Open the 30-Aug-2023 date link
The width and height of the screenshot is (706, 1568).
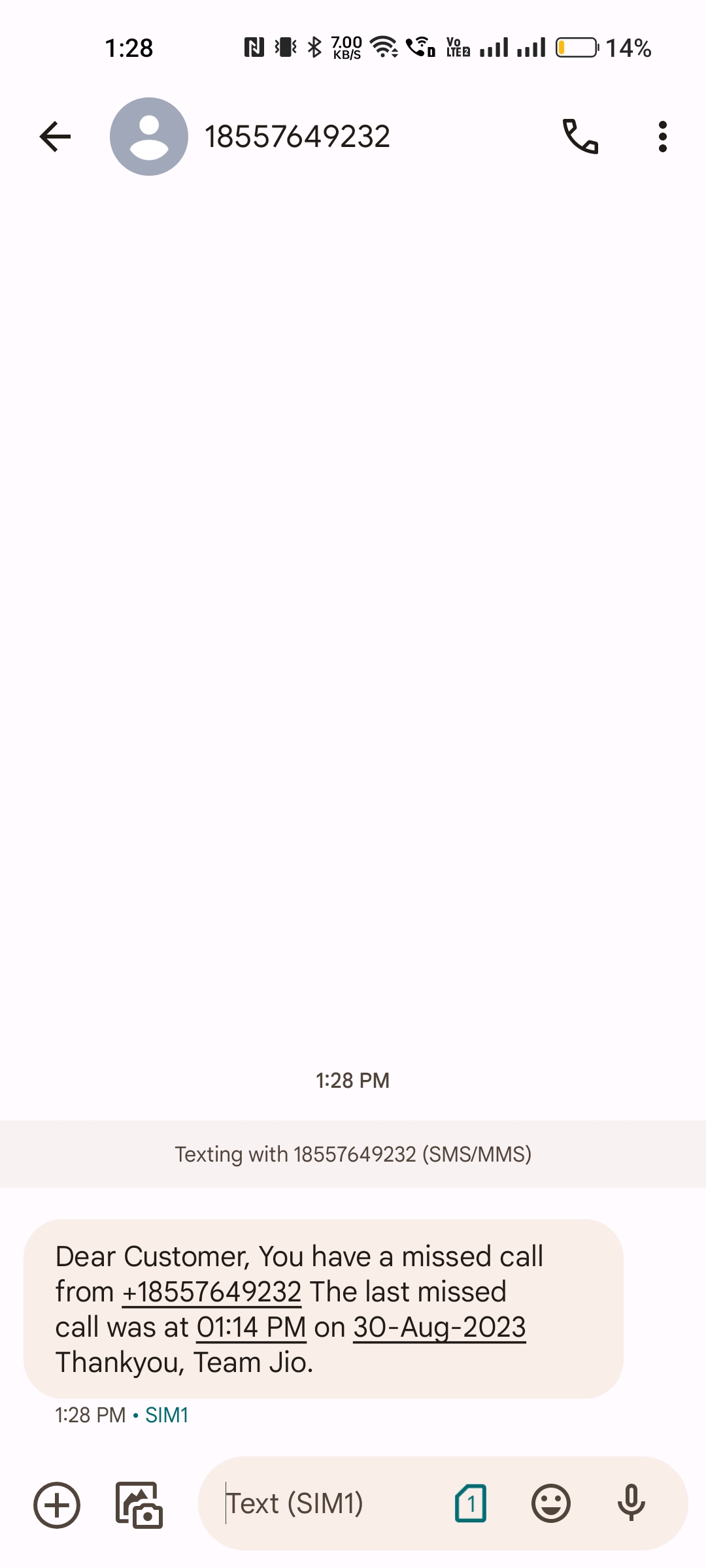439,1328
